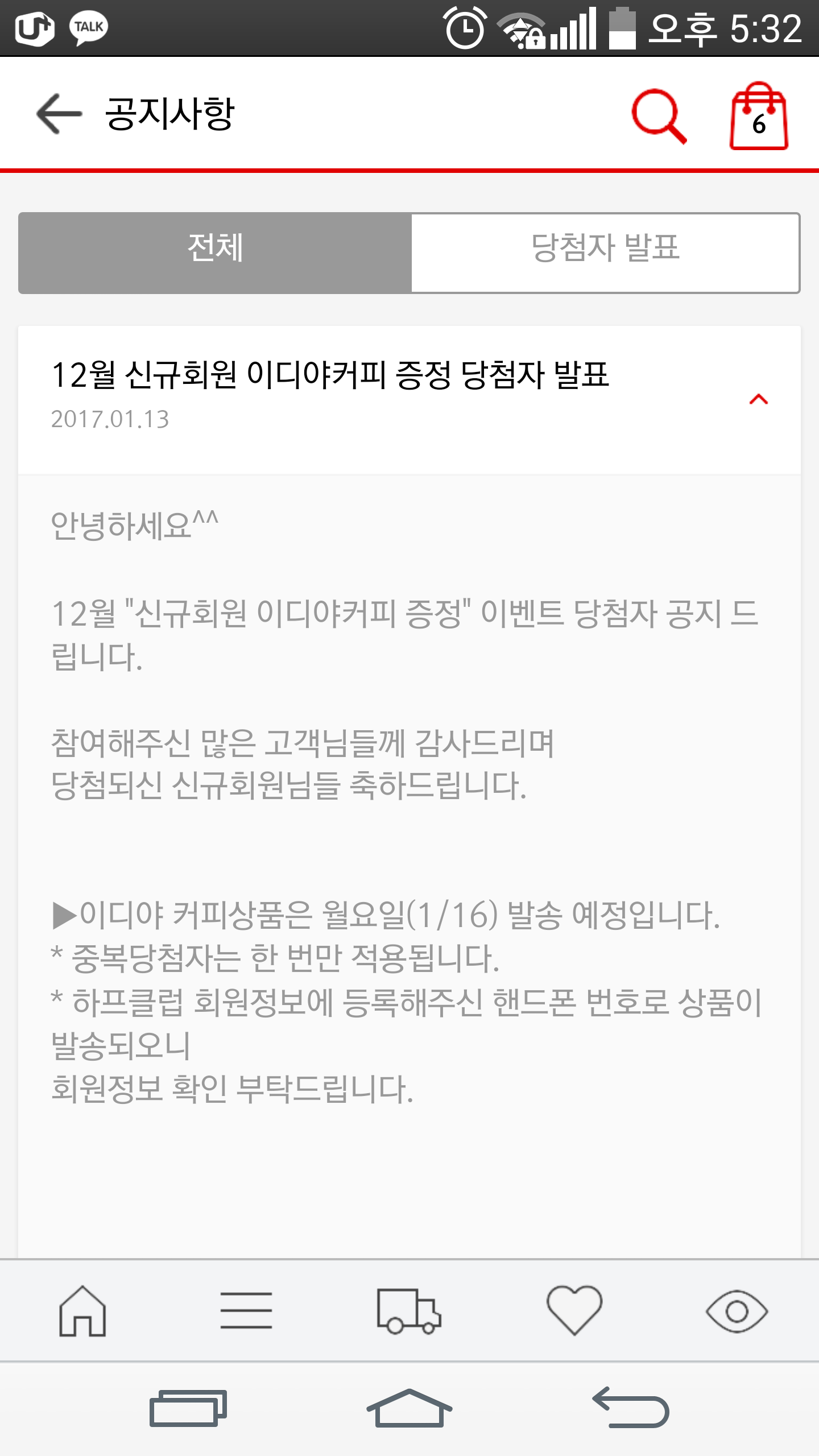Open the heart wishlist icon
This screenshot has height=1456, width=819.
pos(573,1311)
